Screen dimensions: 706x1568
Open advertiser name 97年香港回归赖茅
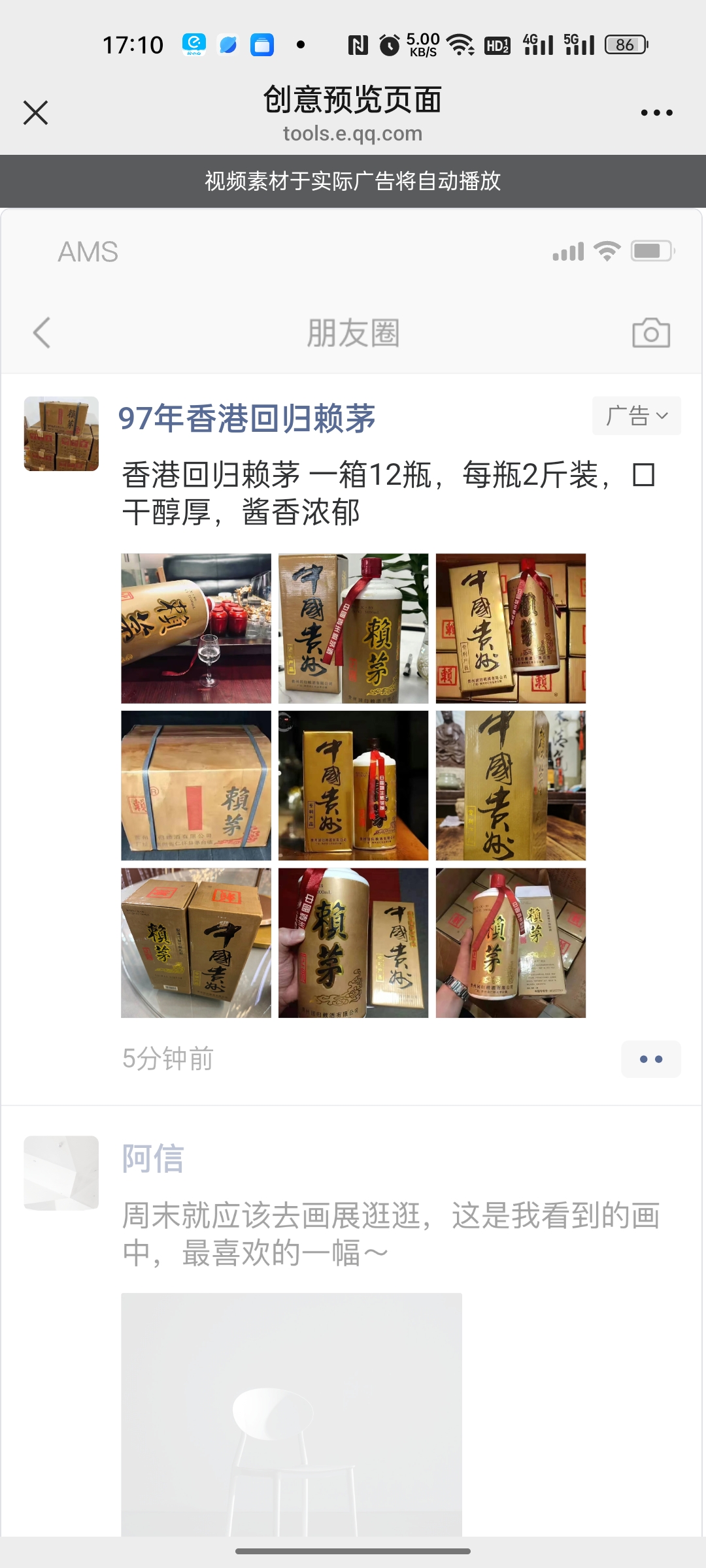246,418
